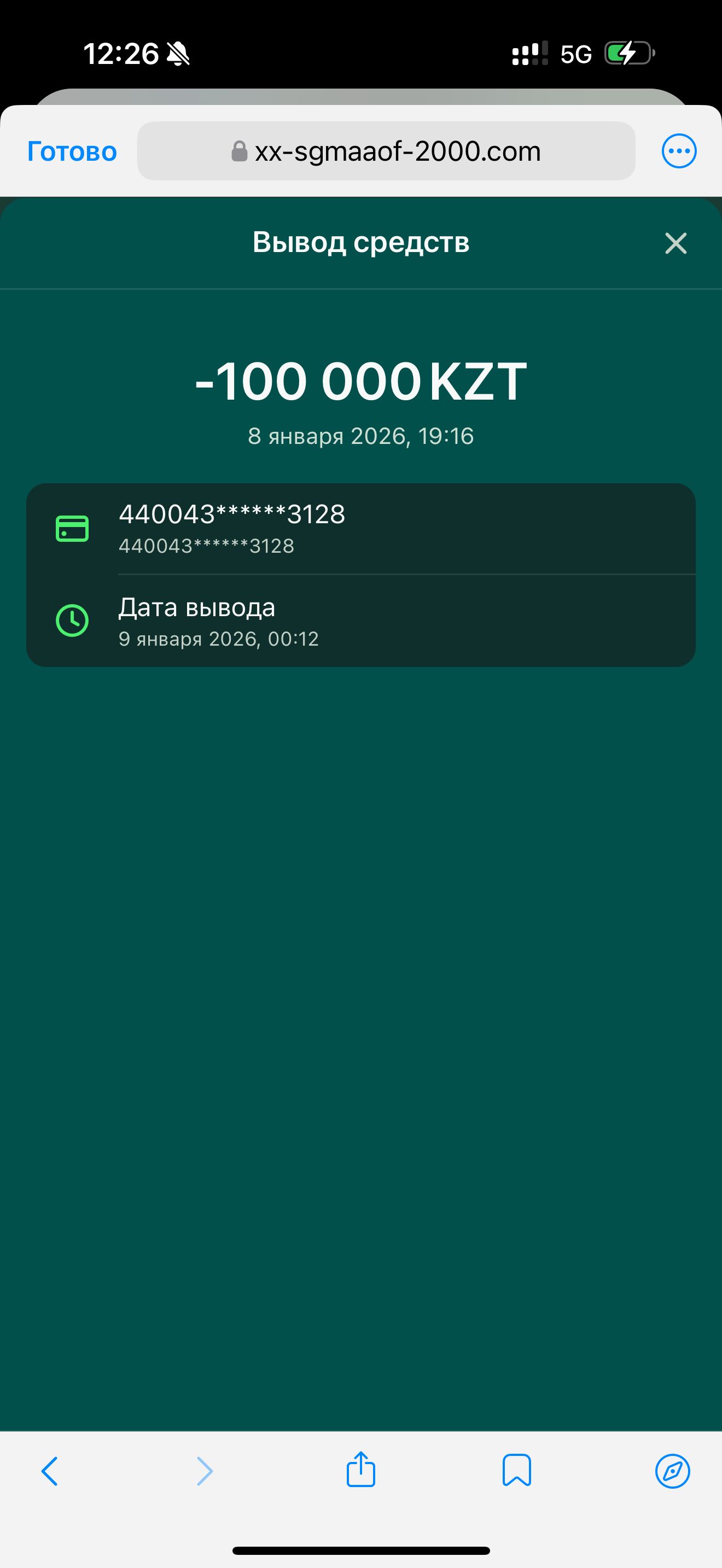Image resolution: width=722 pixels, height=1568 pixels.
Task: Select the cellular signal bars indicator
Action: click(x=527, y=54)
